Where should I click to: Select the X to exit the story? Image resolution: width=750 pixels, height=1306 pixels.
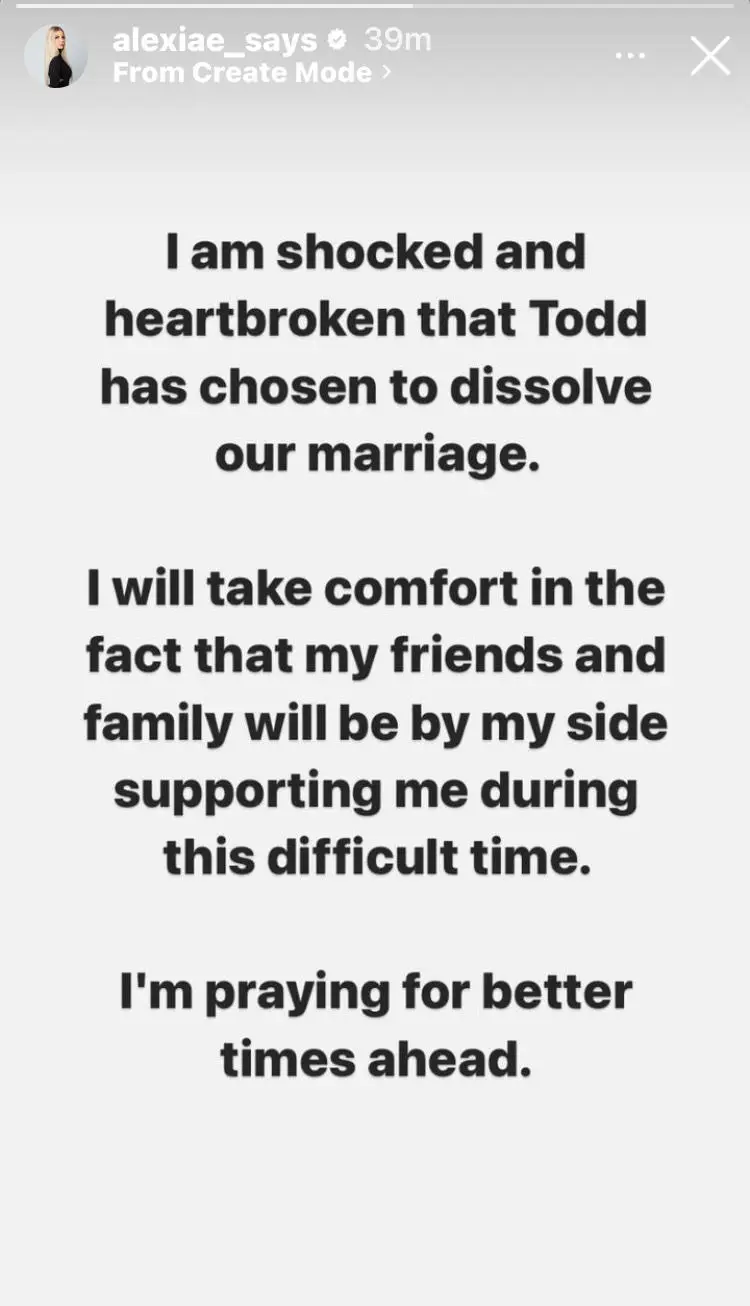(x=709, y=56)
